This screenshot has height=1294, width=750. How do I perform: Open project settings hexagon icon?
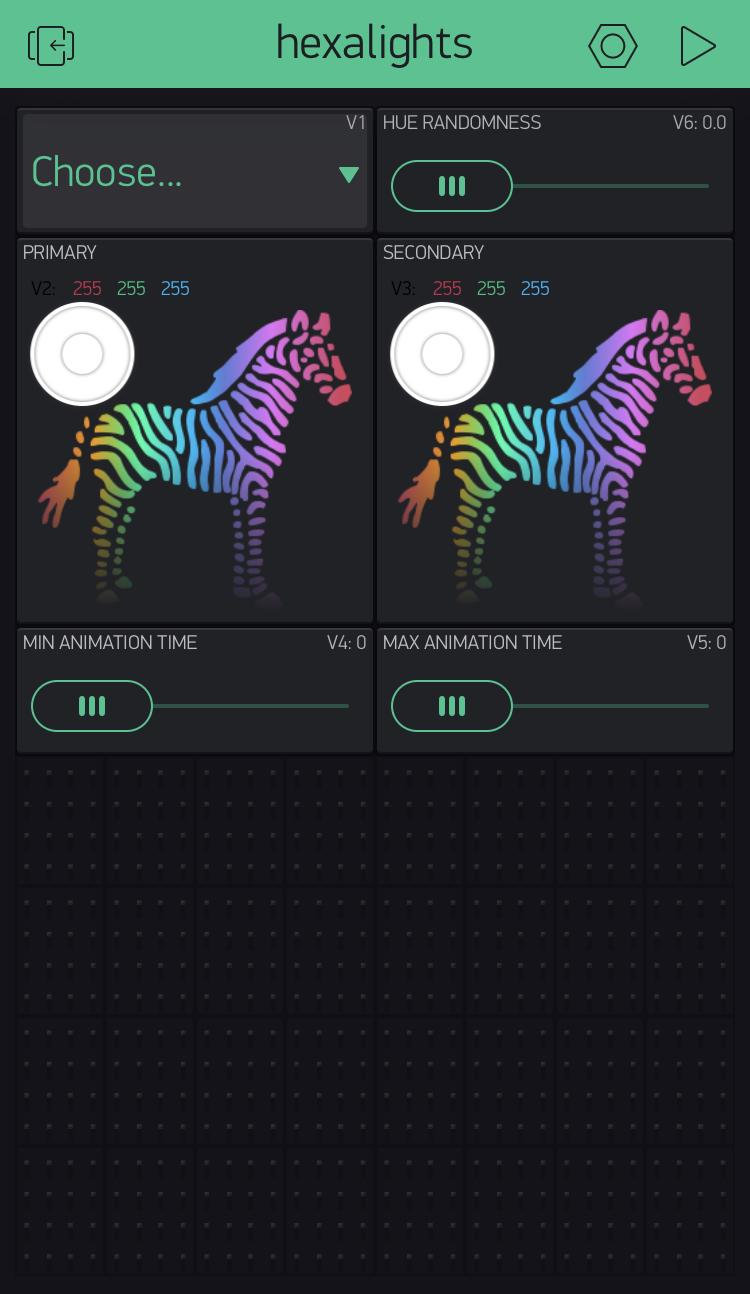(x=612, y=46)
